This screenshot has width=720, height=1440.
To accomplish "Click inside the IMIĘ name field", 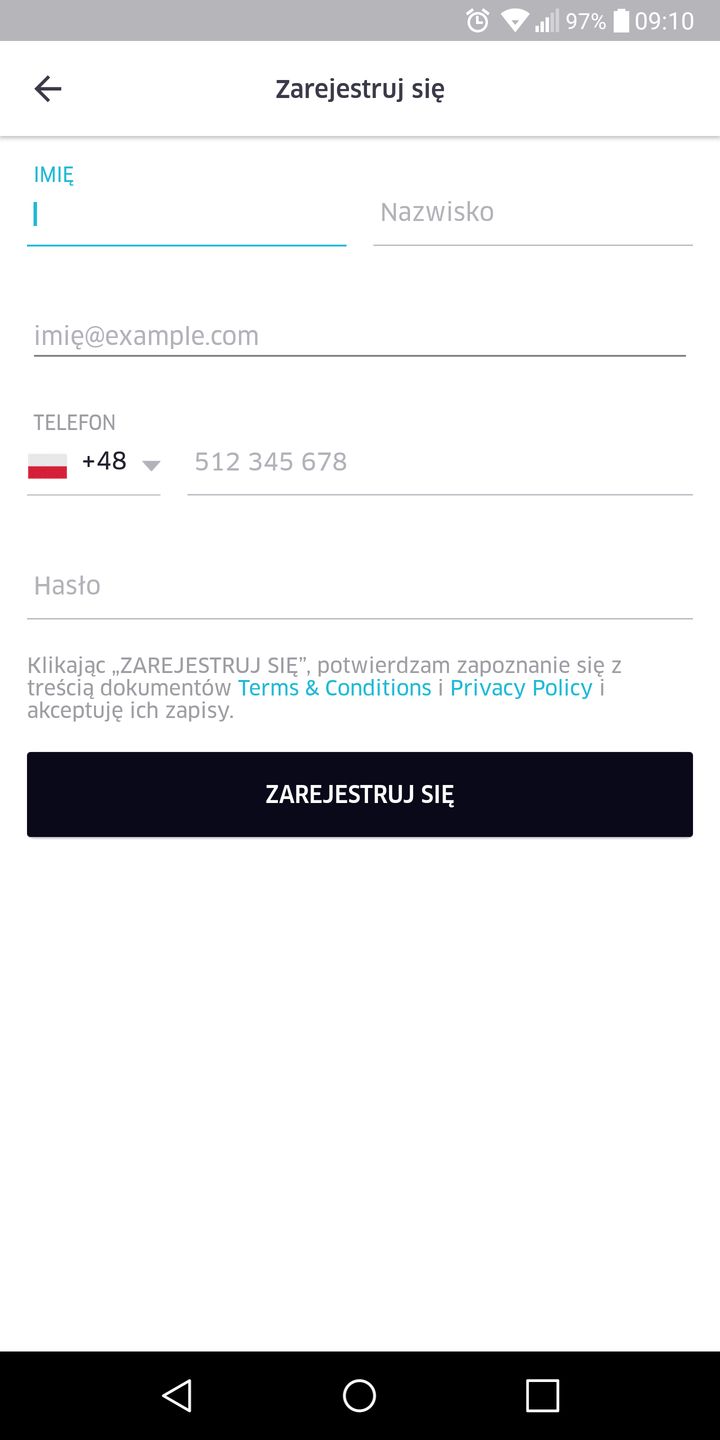I will click(x=186, y=213).
